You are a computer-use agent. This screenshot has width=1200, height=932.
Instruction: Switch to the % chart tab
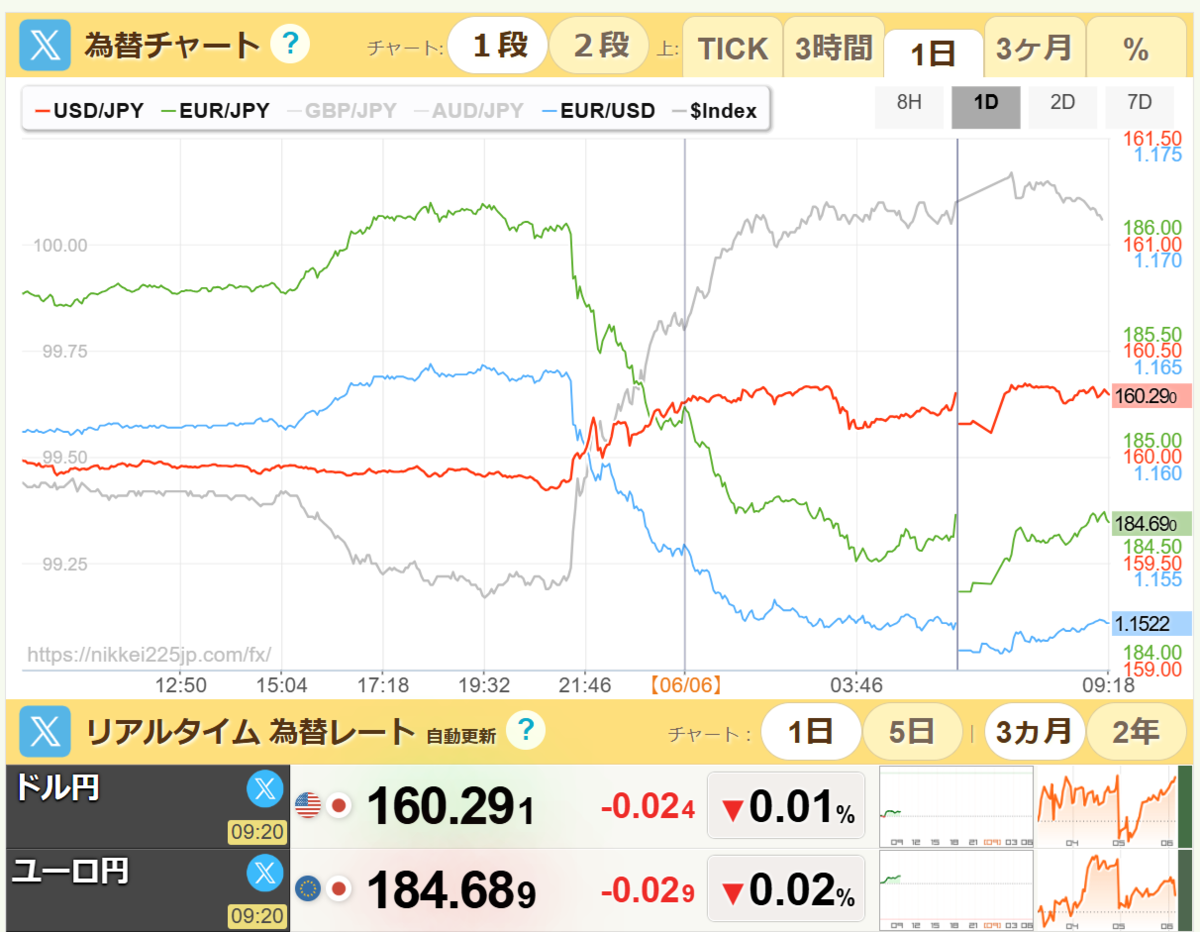click(x=1135, y=48)
